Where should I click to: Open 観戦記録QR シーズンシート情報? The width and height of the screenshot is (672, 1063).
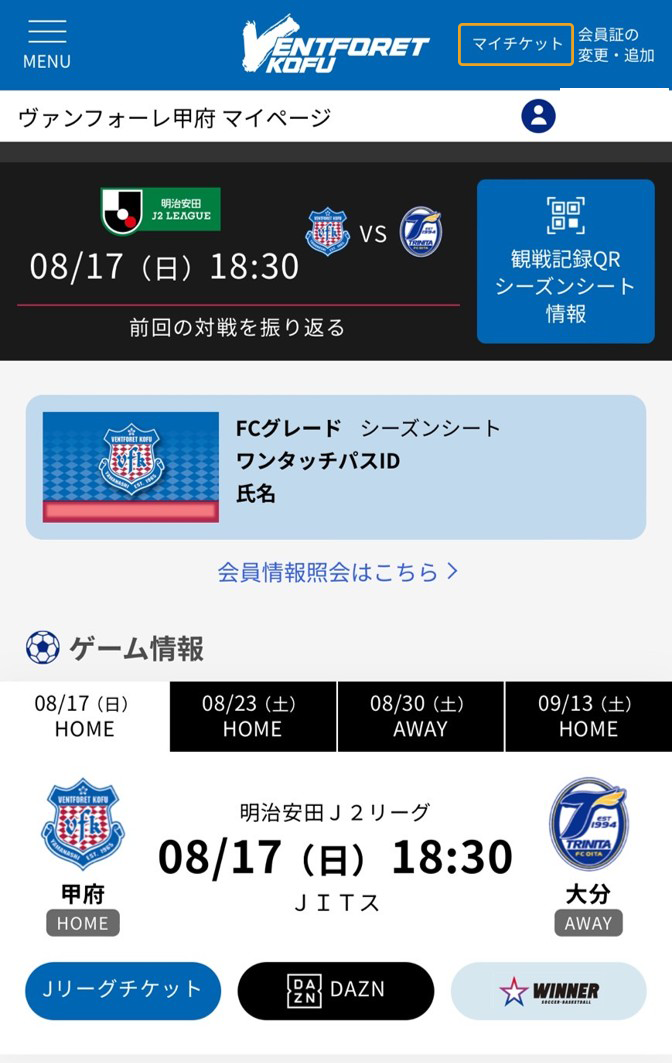pyautogui.click(x=565, y=261)
